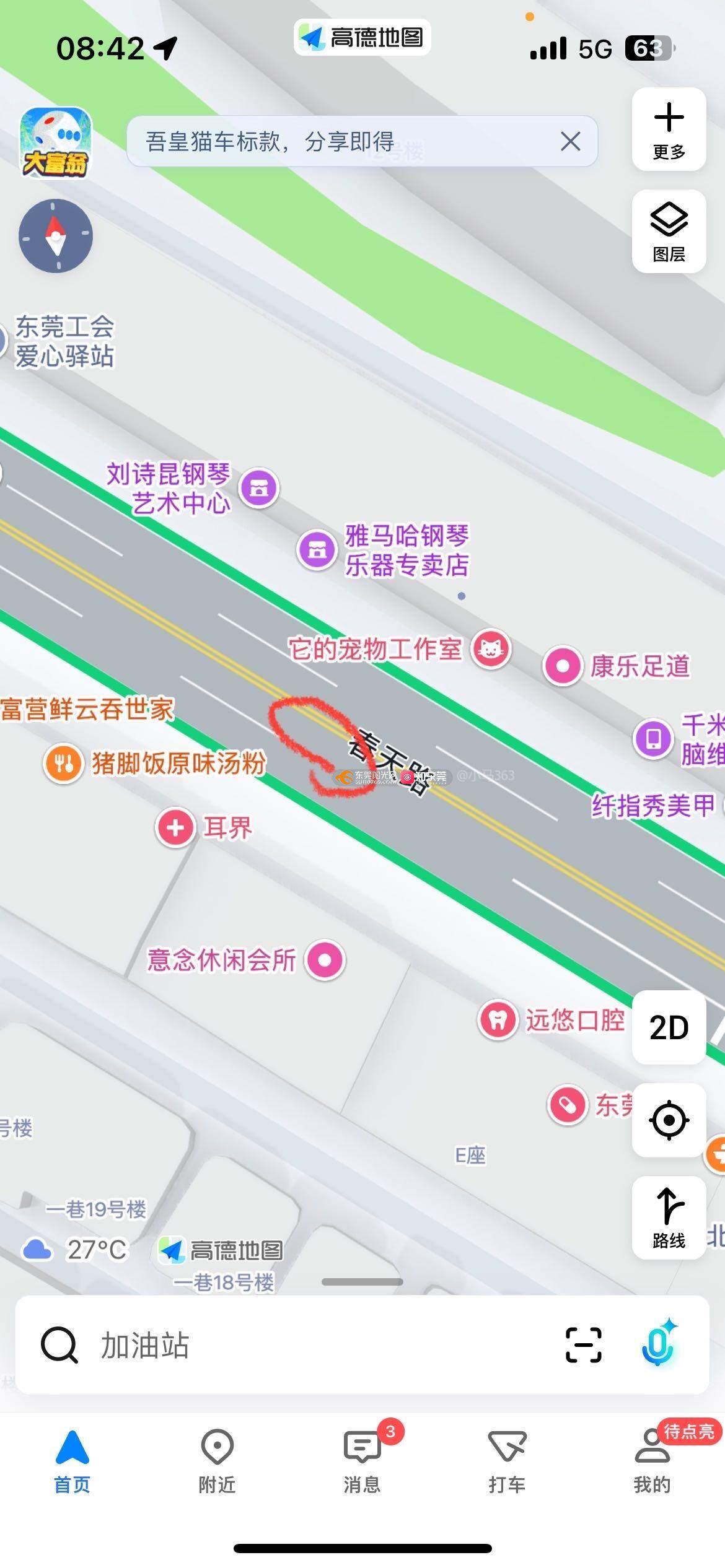
Task: Dismiss the 吾皇猫车标款 banner
Action: coord(570,141)
